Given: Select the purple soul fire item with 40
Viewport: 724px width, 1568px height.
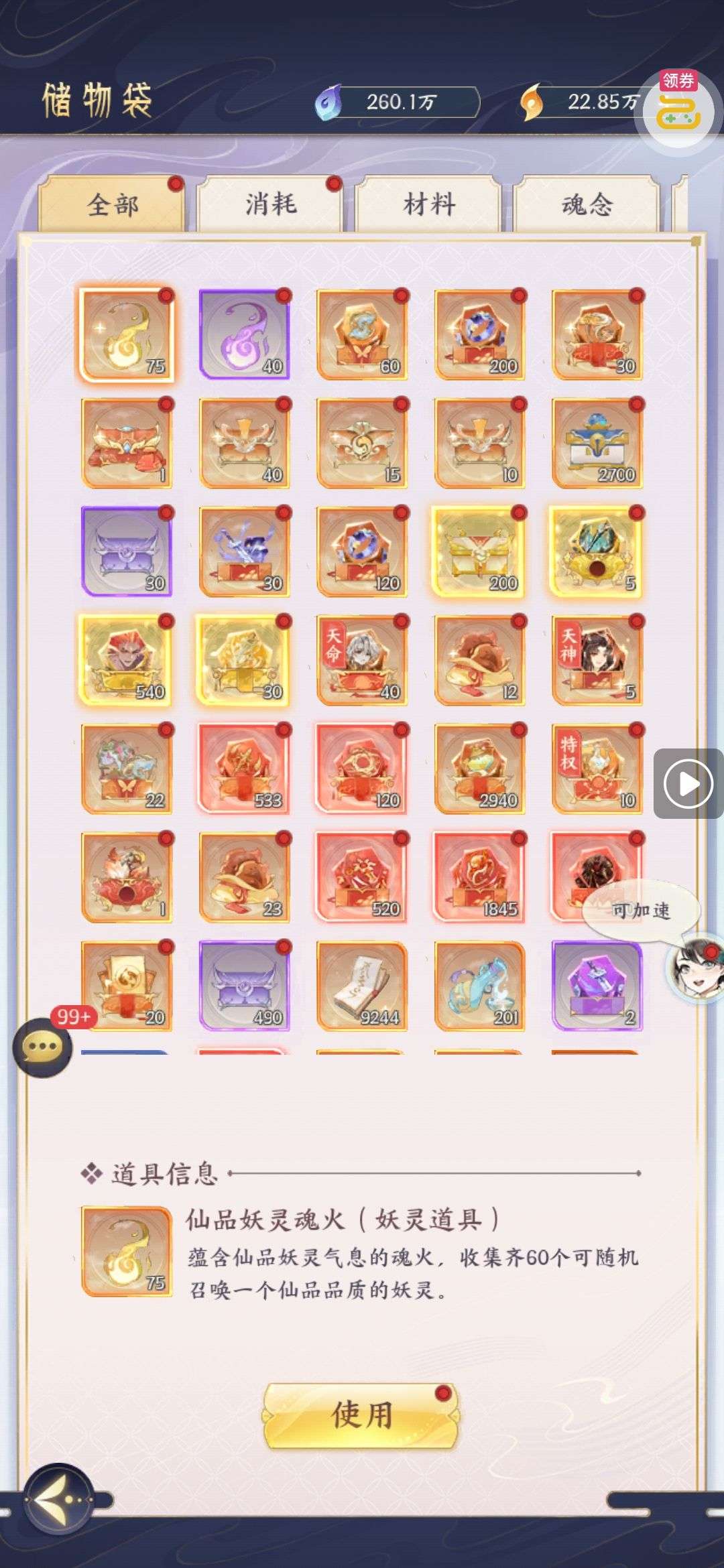Looking at the screenshot, I should point(245,334).
